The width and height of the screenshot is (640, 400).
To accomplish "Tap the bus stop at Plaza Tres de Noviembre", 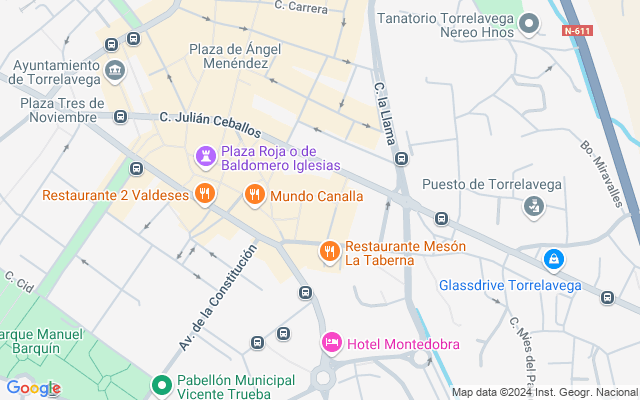I will click(x=120, y=116).
